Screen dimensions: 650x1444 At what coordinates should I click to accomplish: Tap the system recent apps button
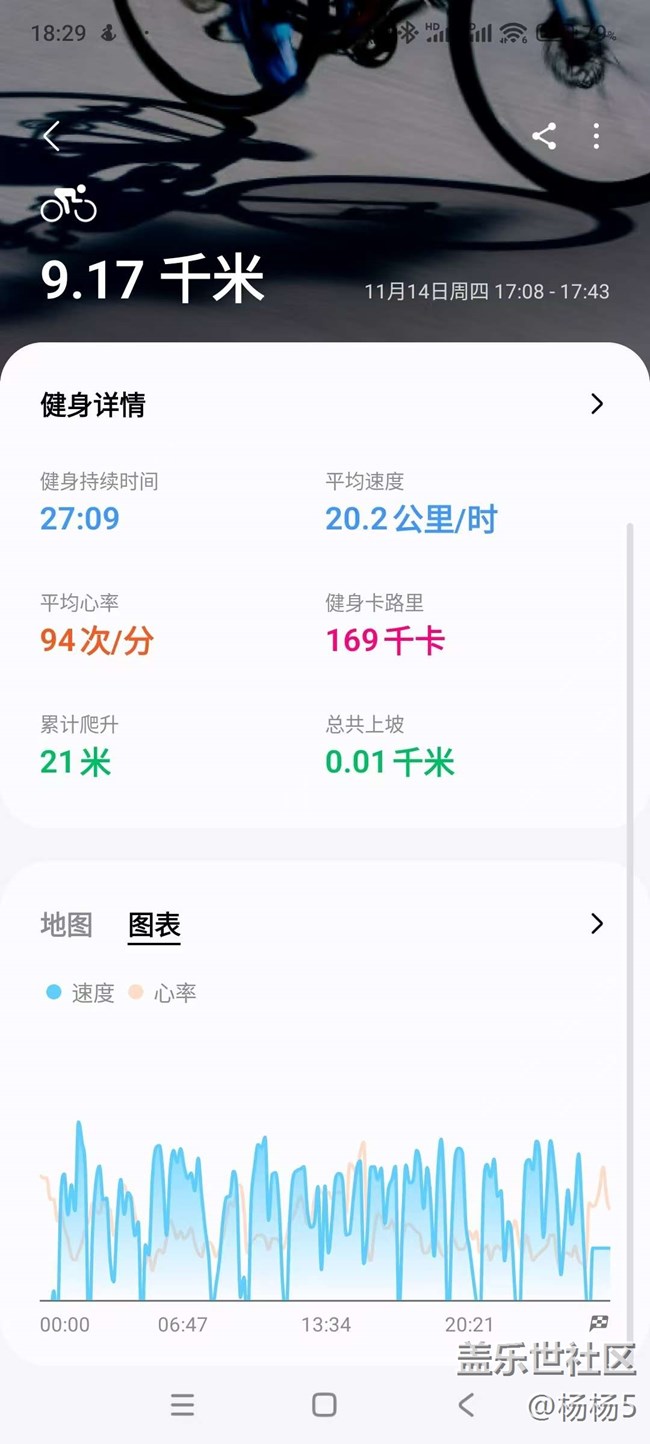click(x=182, y=1405)
